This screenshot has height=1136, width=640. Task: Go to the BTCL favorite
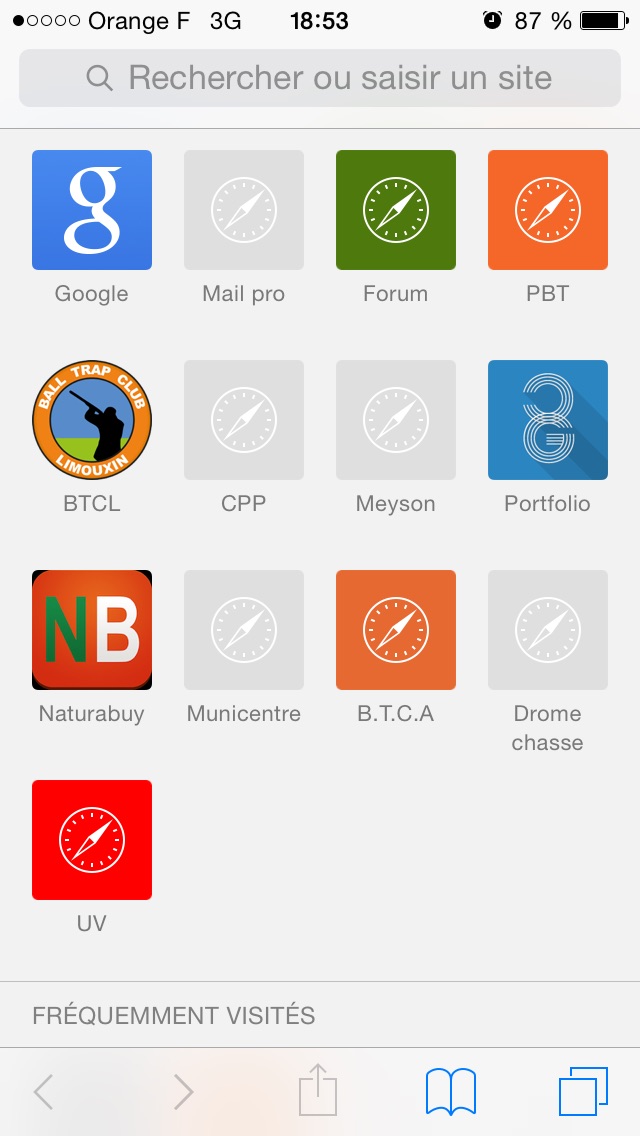[x=92, y=420]
